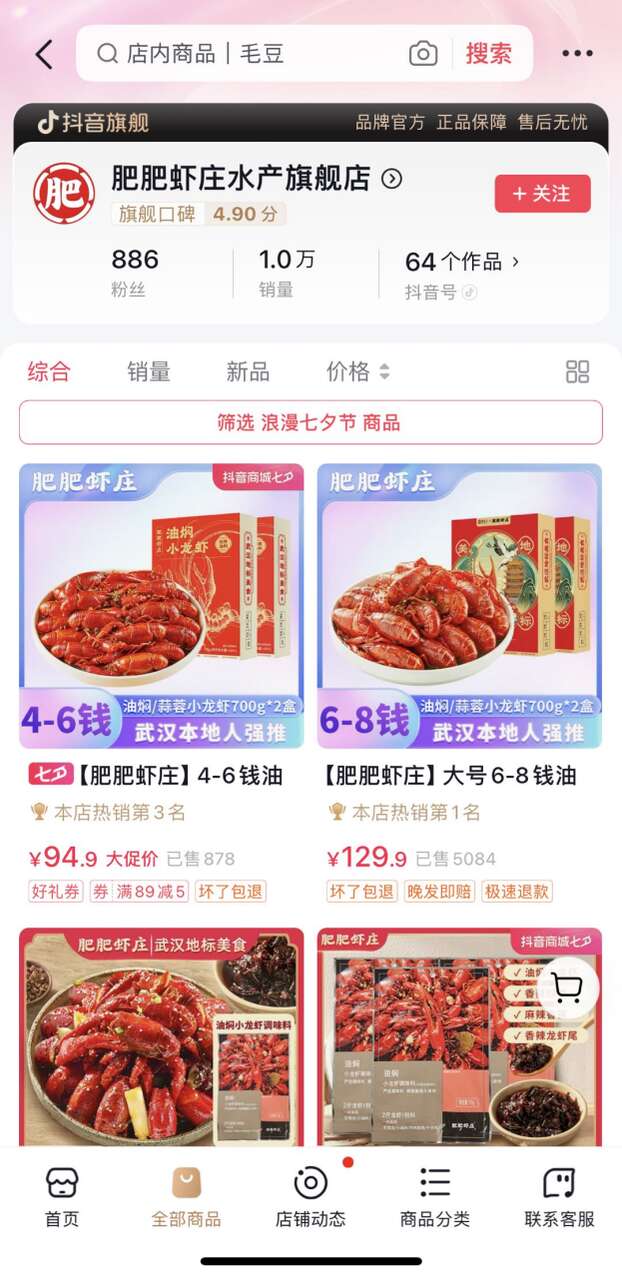Open the 店铺动态 tab
This screenshot has width=622, height=1278.
pos(310,1196)
